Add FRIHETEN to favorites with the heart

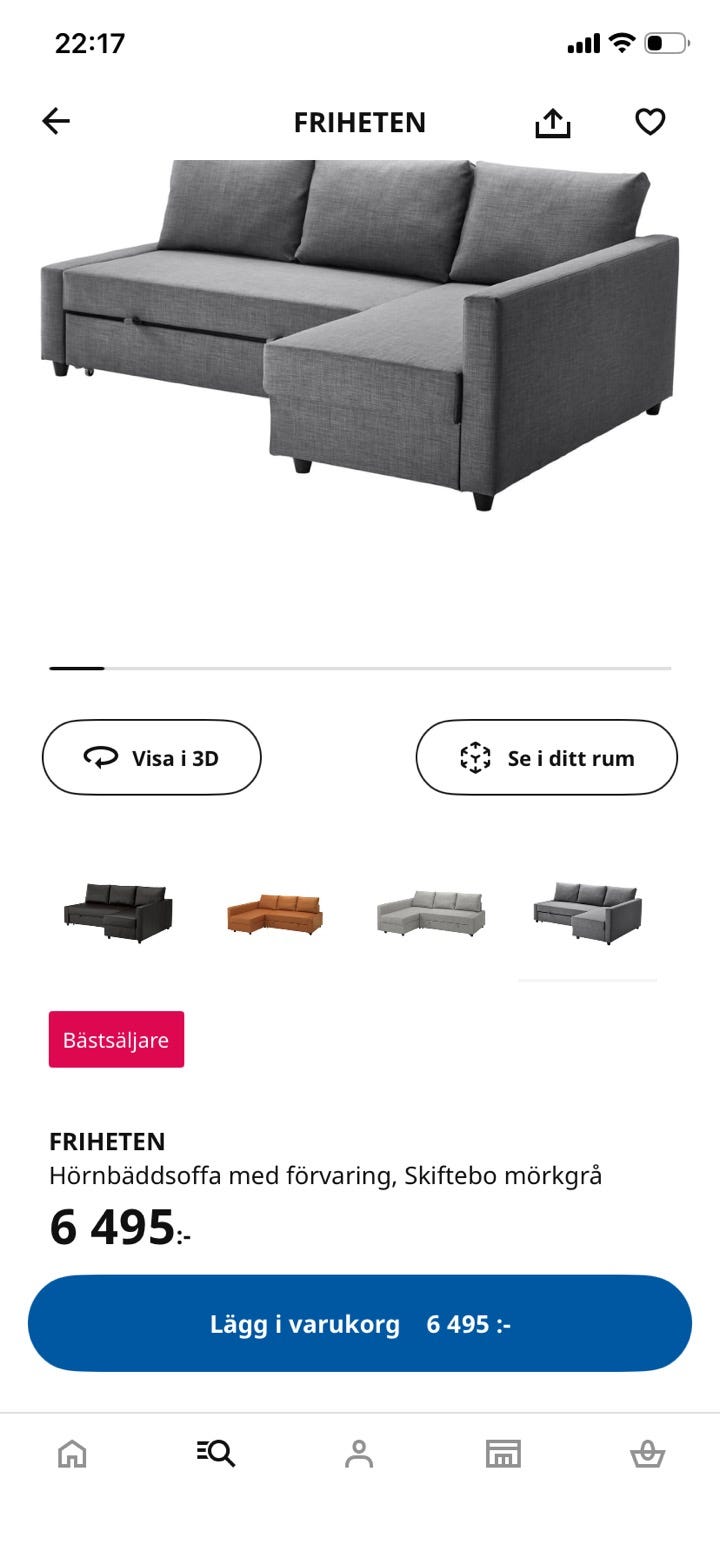tap(650, 122)
